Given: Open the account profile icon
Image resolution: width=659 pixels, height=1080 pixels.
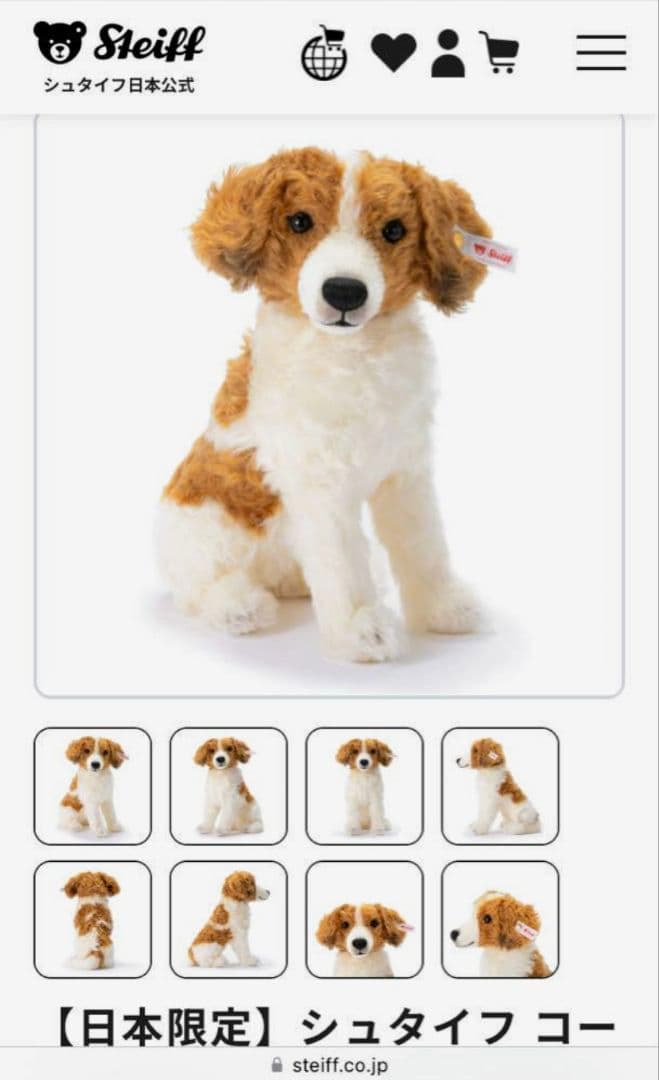Looking at the screenshot, I should [x=448, y=53].
